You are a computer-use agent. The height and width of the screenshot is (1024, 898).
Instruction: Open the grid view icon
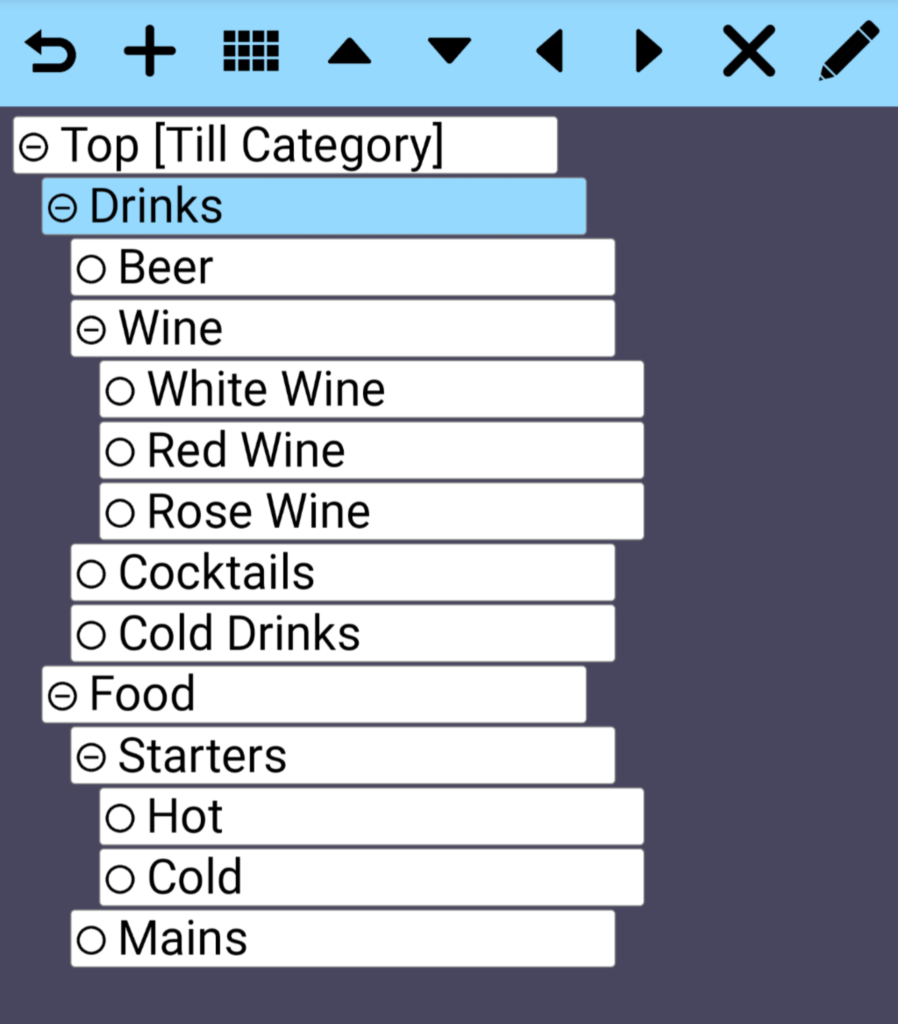pyautogui.click(x=250, y=51)
